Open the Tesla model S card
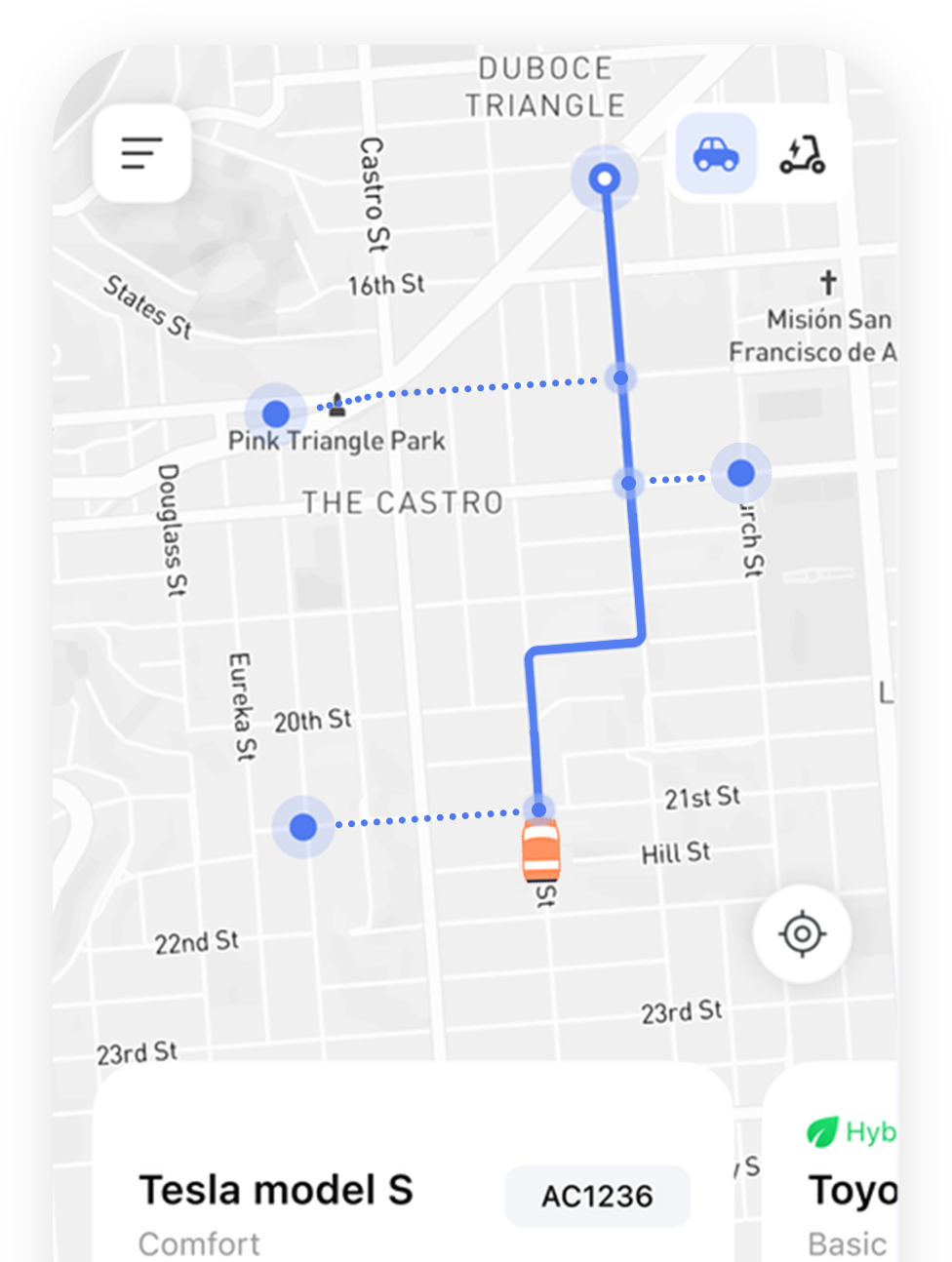Screen dimensions: 952x1262 click(414, 1170)
